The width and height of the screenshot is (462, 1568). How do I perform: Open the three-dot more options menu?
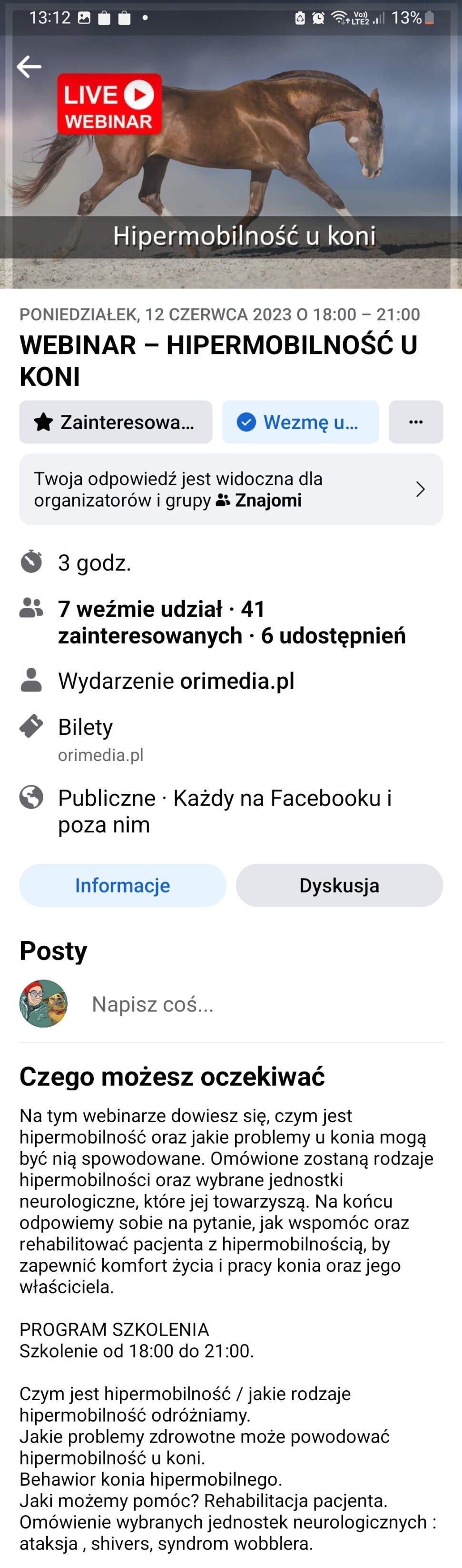[x=416, y=422]
